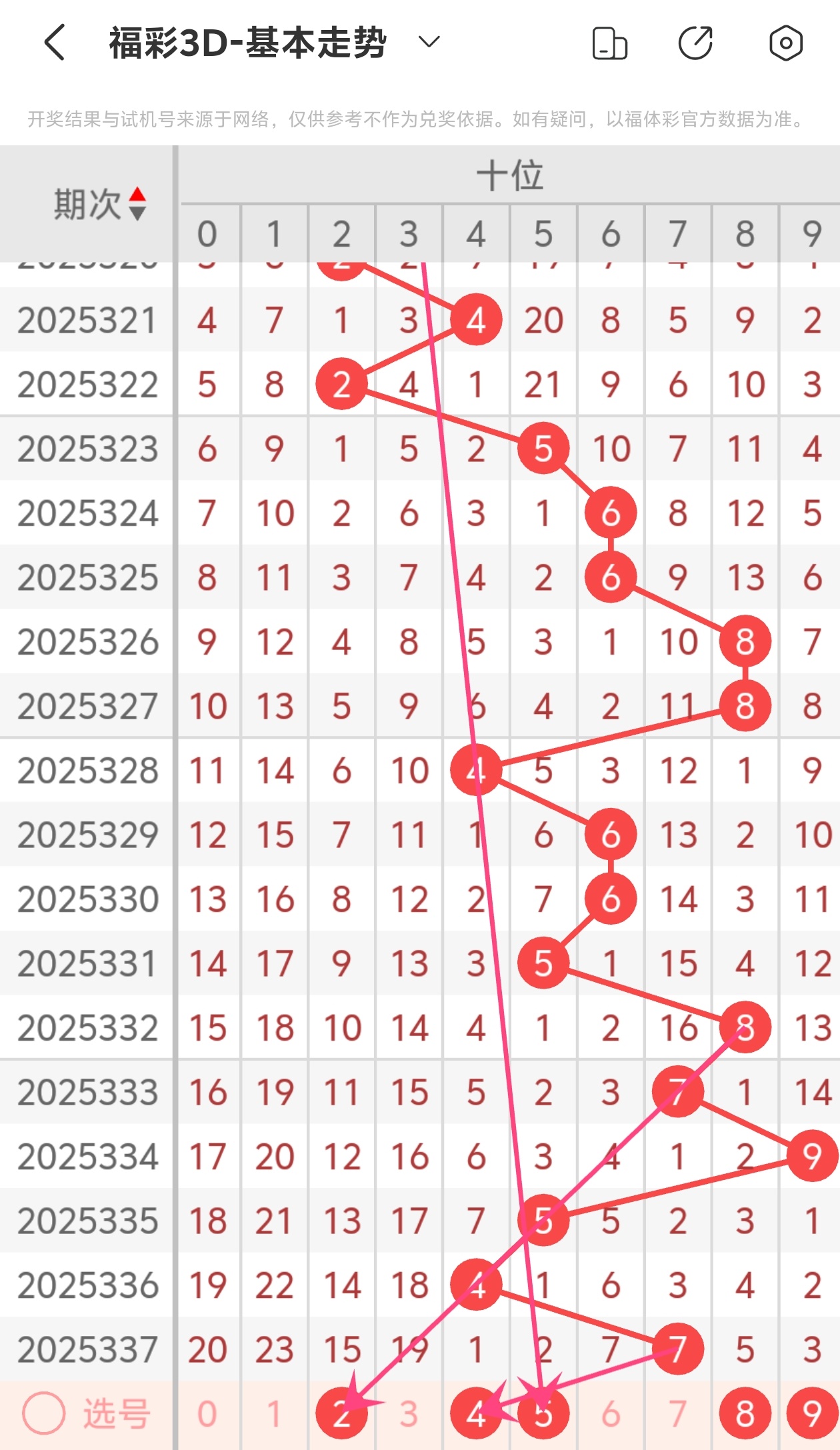Expand the 福彩3D-基本走势 title dropdown
Image resolution: width=840 pixels, height=1450 pixels.
point(429,43)
